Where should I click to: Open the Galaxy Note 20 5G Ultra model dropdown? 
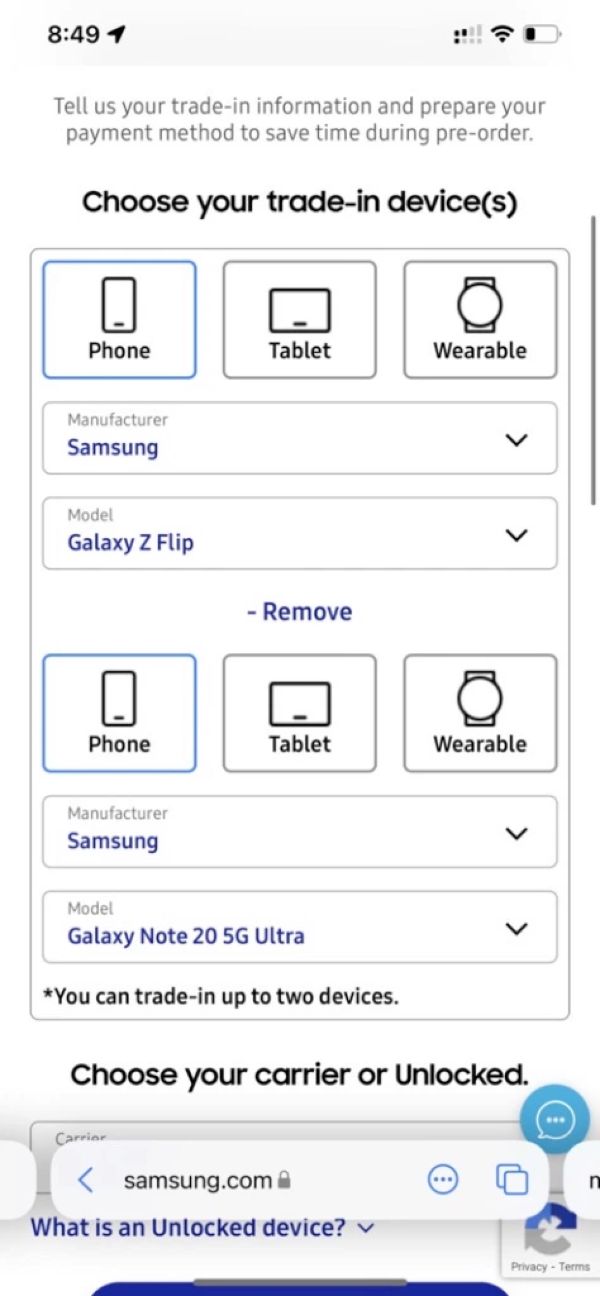299,927
